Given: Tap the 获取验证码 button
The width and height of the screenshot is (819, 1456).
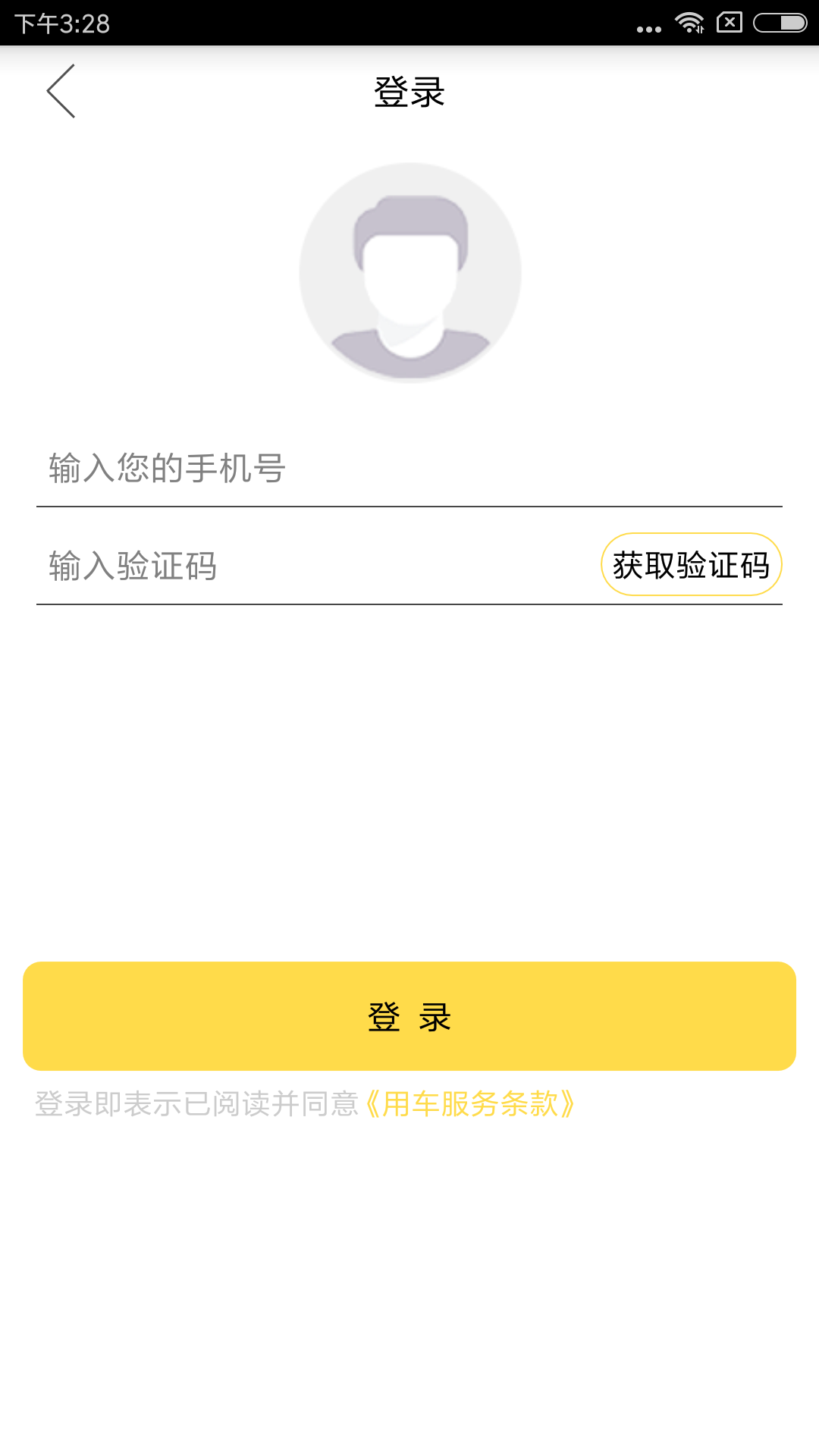Looking at the screenshot, I should 691,564.
